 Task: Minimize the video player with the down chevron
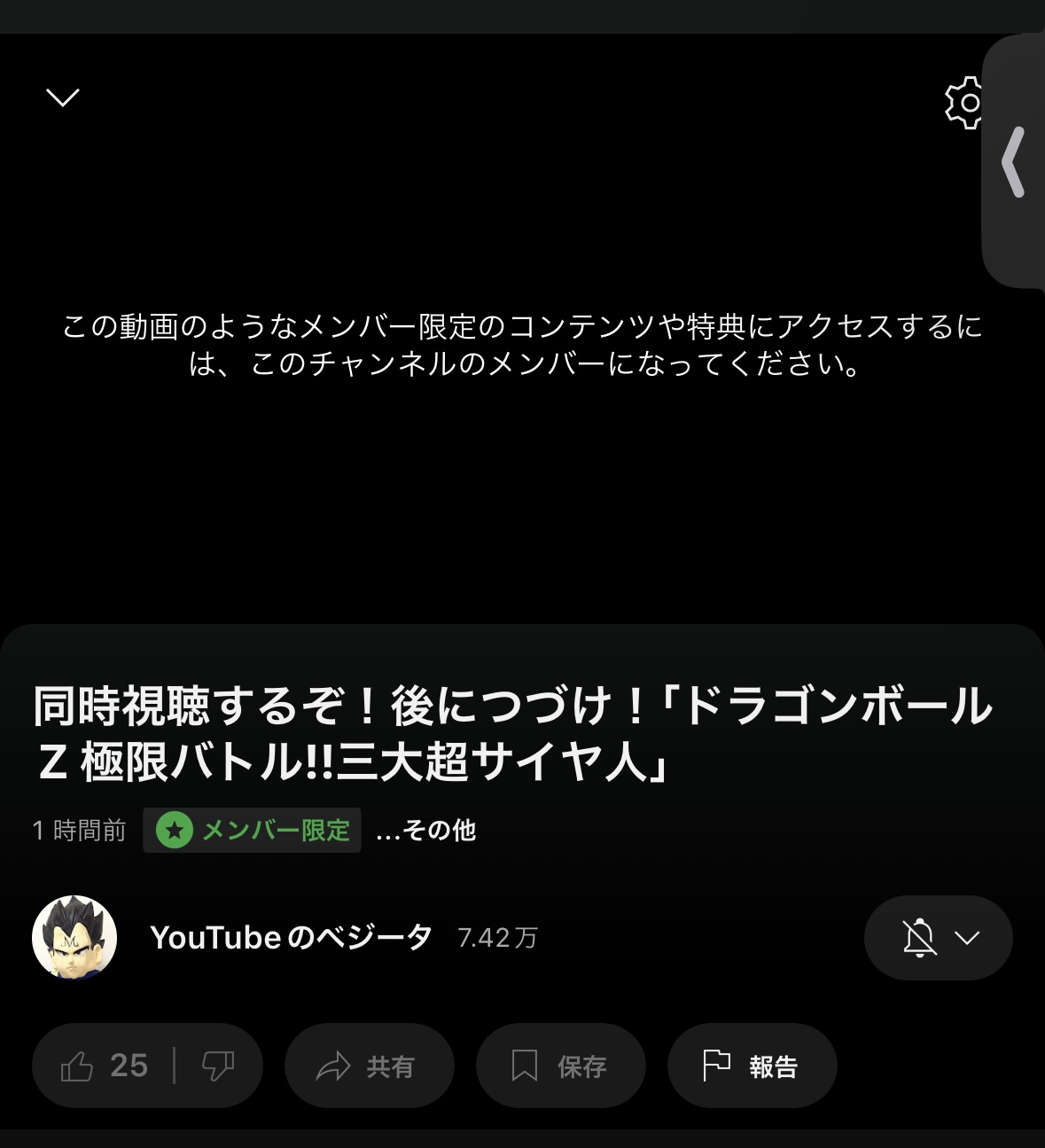[62, 97]
